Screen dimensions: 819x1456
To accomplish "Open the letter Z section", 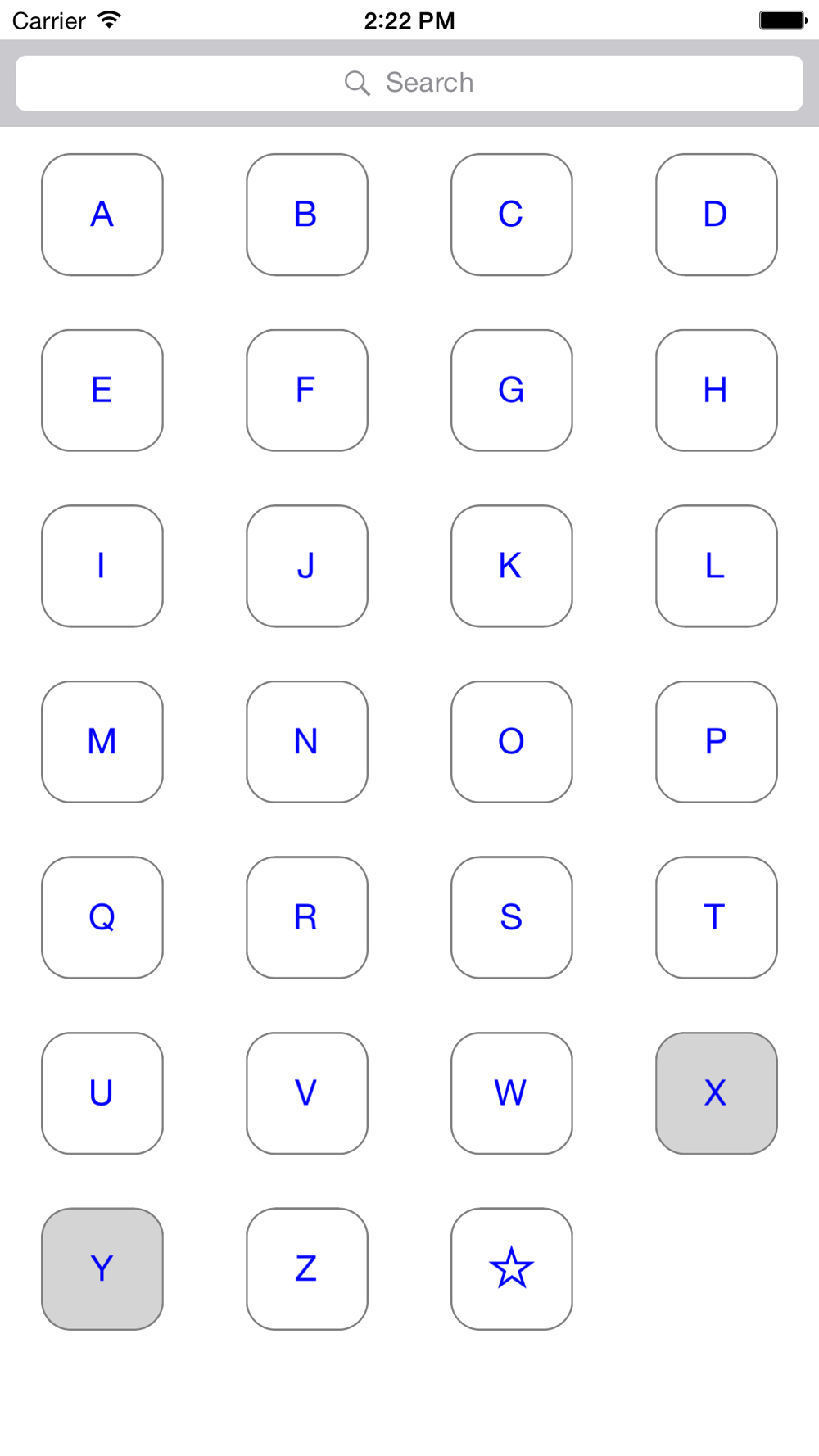I will pos(307,1268).
